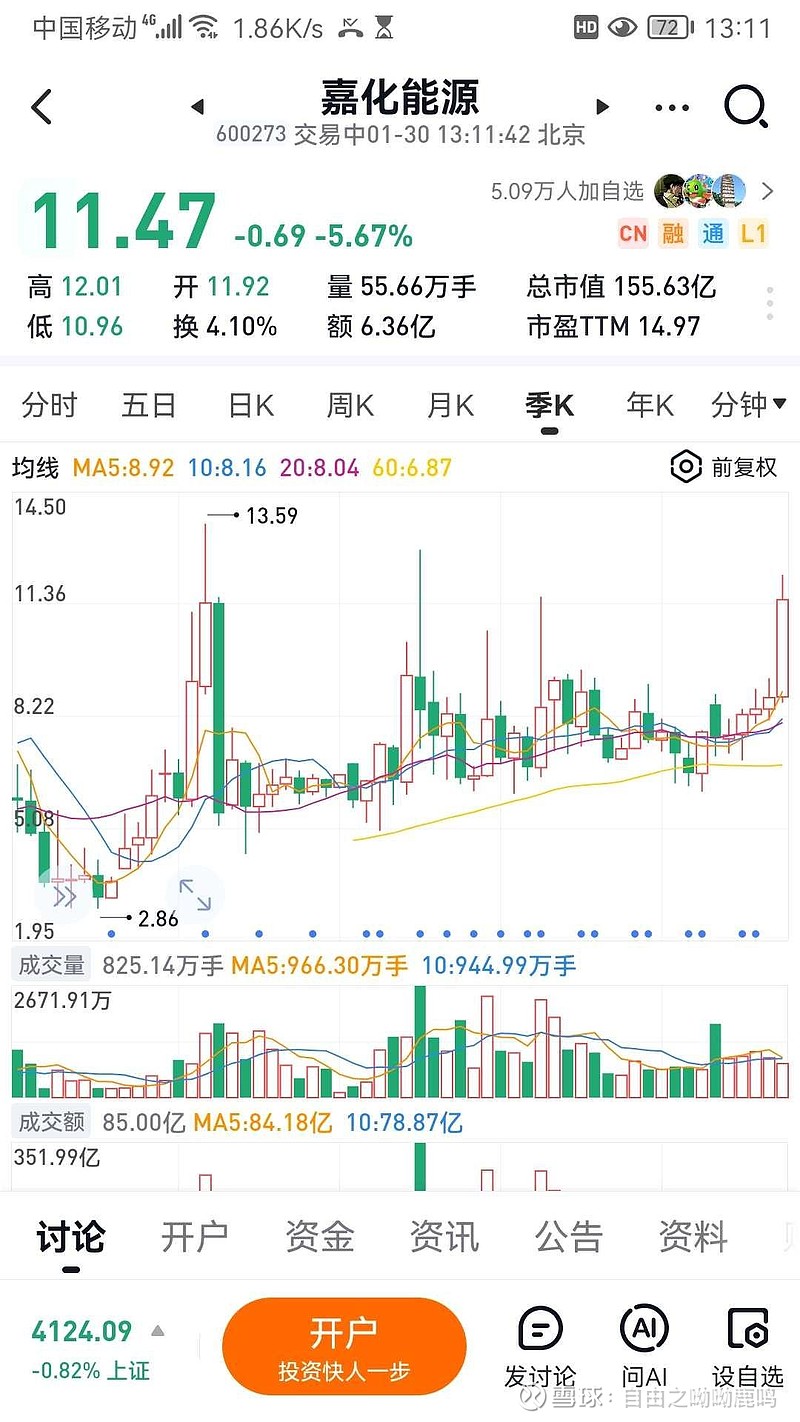The image size is (800, 1422).
Task: Tap the follower avatars beside 5.09万人加自选
Action: pyautogui.click(x=700, y=190)
